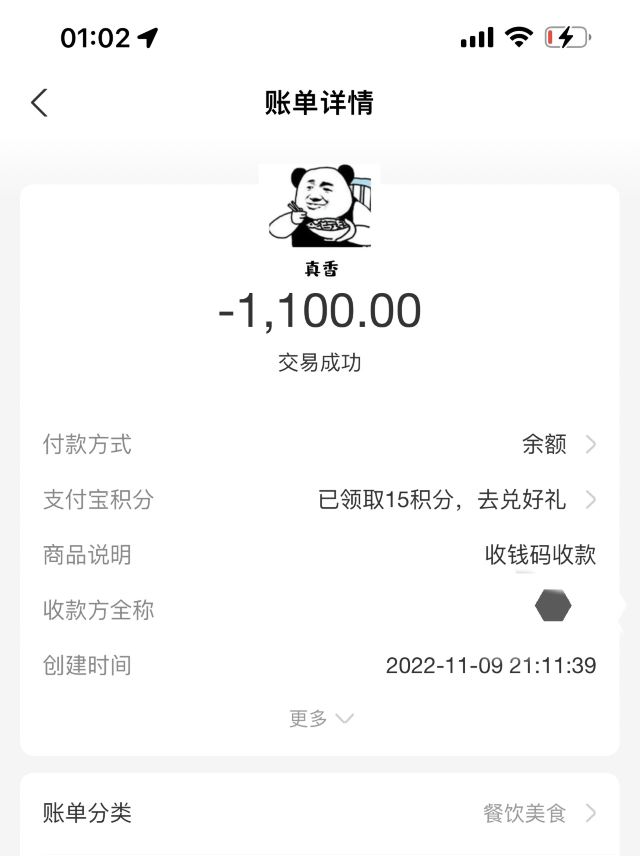Screen dimensions: 640x856
Task: Change 账单分类 from 餐饮美食
Action: pos(538,813)
